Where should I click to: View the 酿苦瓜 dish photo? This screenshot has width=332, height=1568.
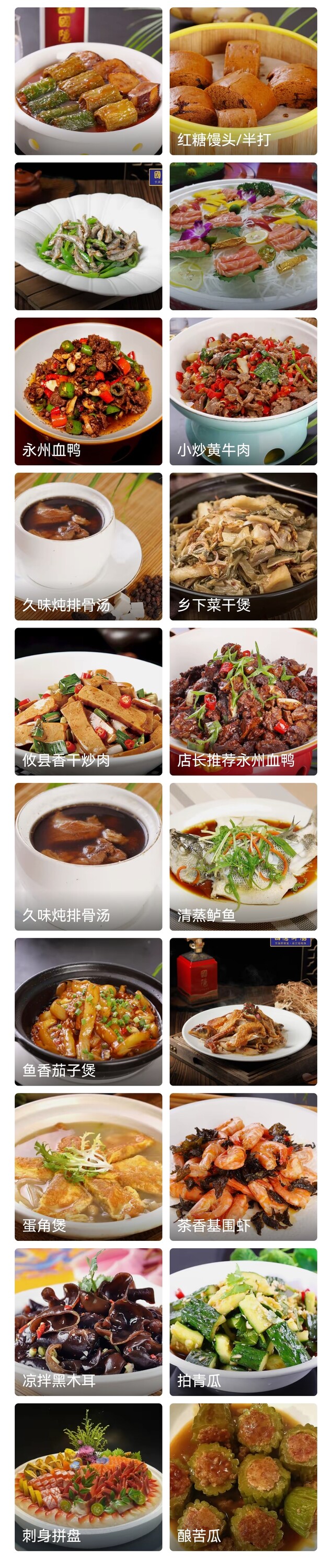tap(243, 1477)
